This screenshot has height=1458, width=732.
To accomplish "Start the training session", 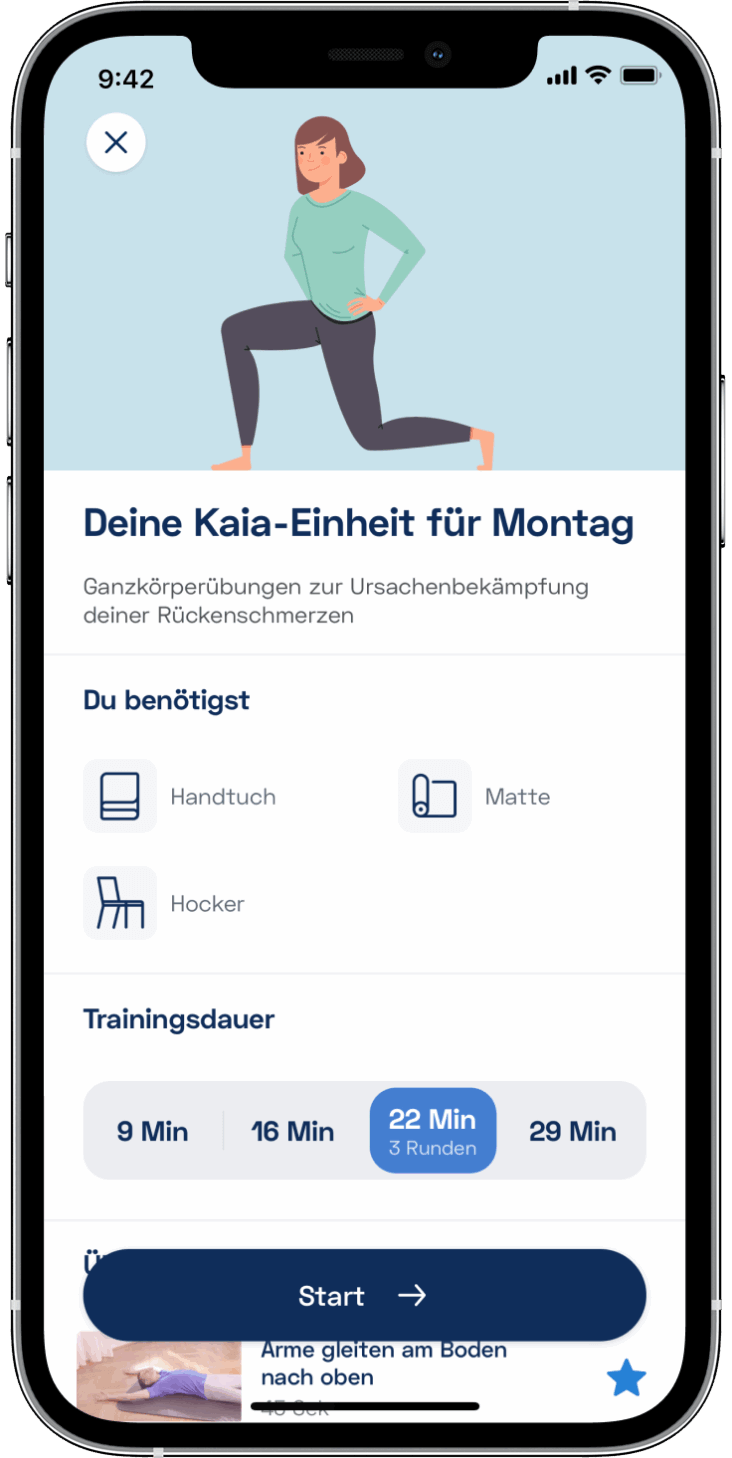I will click(x=364, y=1295).
